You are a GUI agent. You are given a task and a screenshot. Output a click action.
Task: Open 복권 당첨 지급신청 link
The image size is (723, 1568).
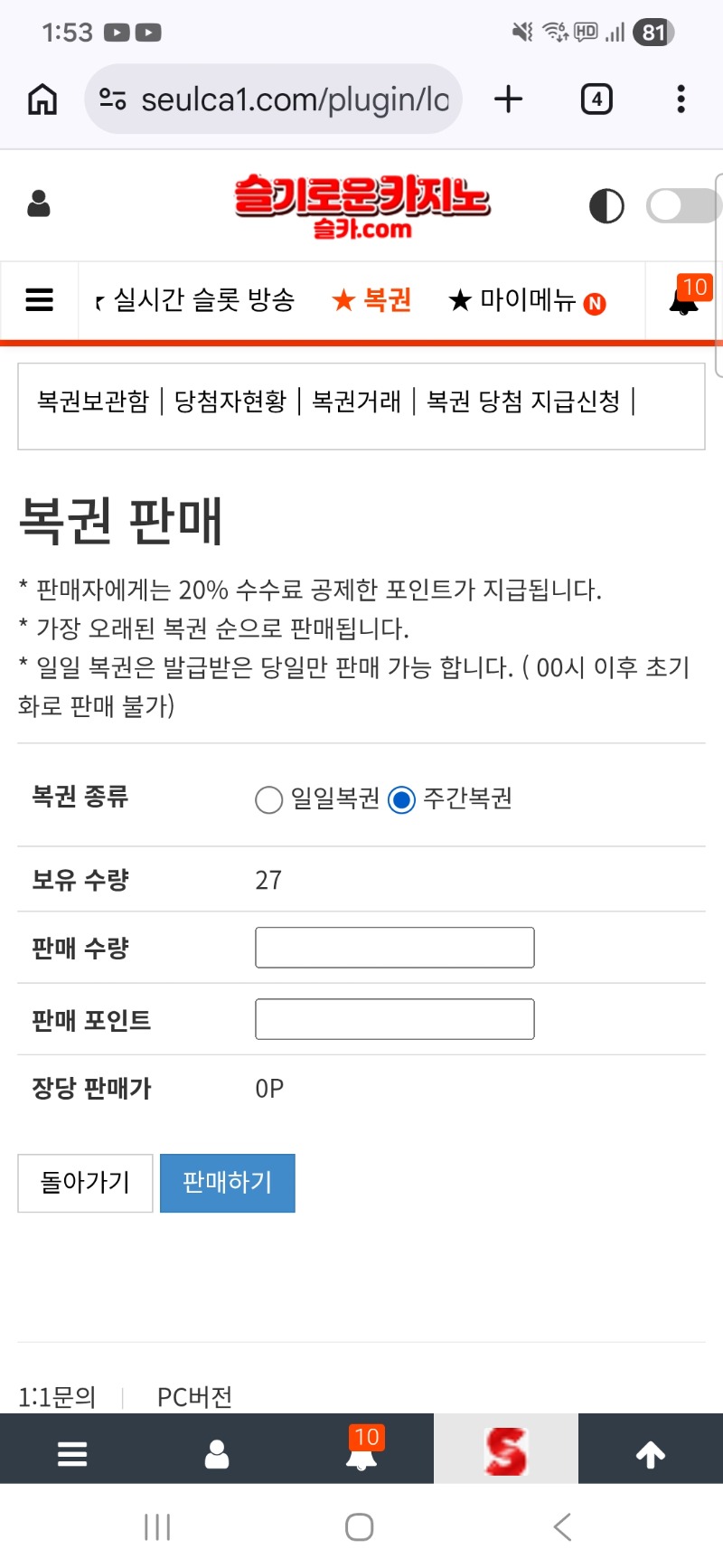tap(523, 401)
